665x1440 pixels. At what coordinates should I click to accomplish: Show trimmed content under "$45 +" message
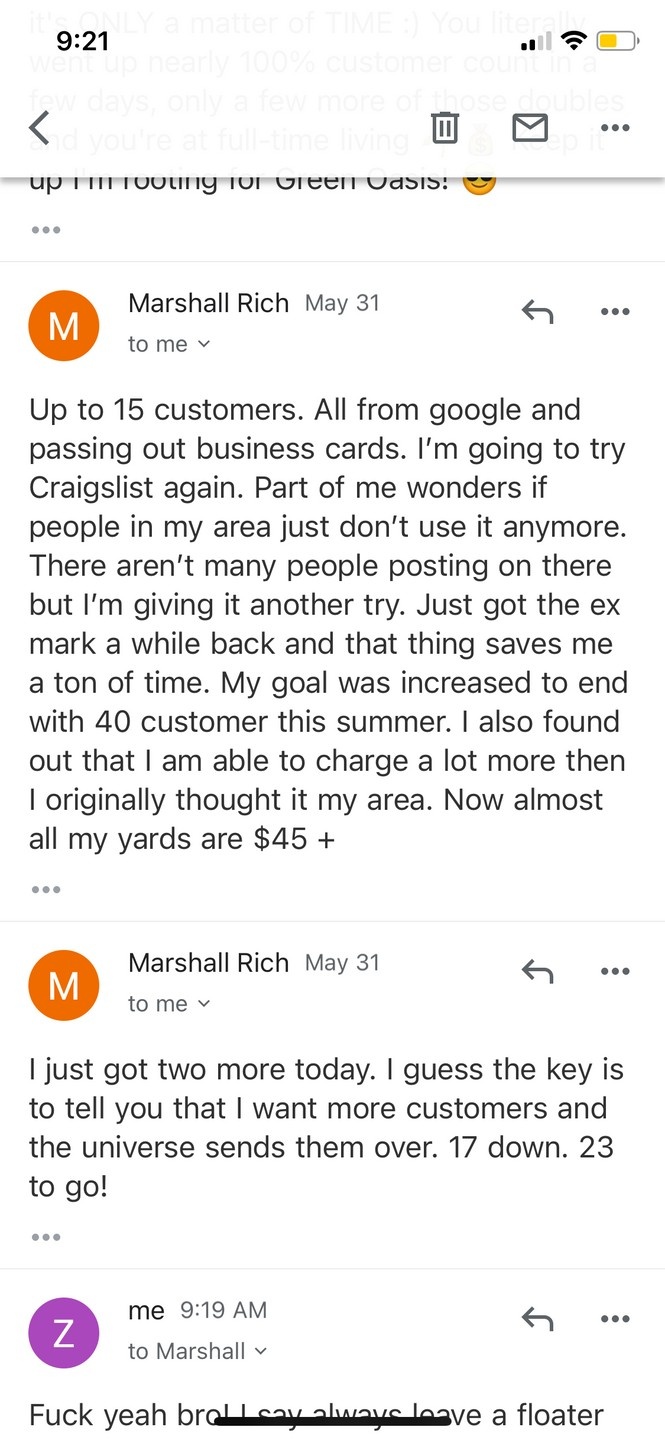[x=46, y=889]
